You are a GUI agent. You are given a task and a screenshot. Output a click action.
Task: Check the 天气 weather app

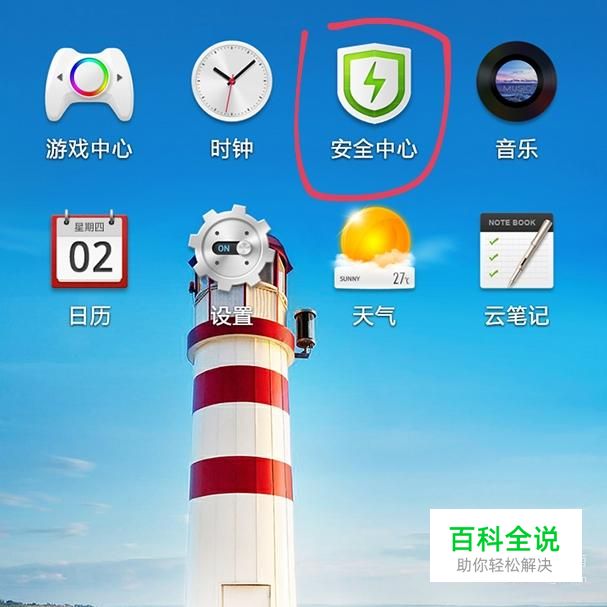(373, 251)
